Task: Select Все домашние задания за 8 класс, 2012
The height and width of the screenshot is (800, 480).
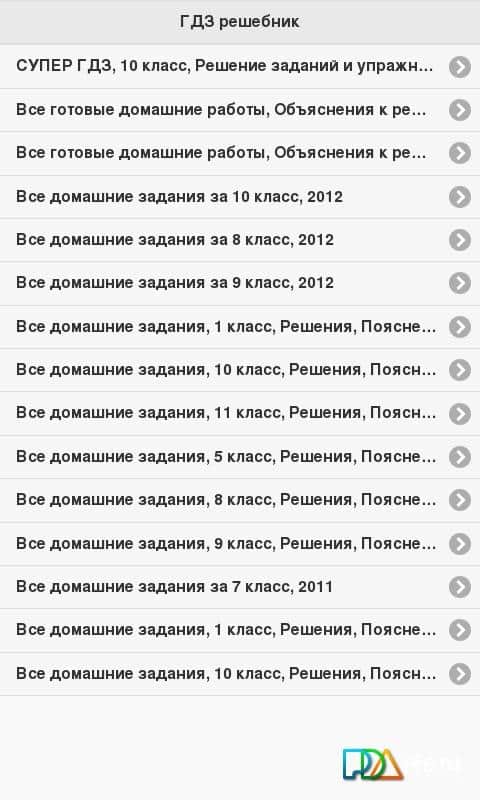Action: pyautogui.click(x=240, y=240)
